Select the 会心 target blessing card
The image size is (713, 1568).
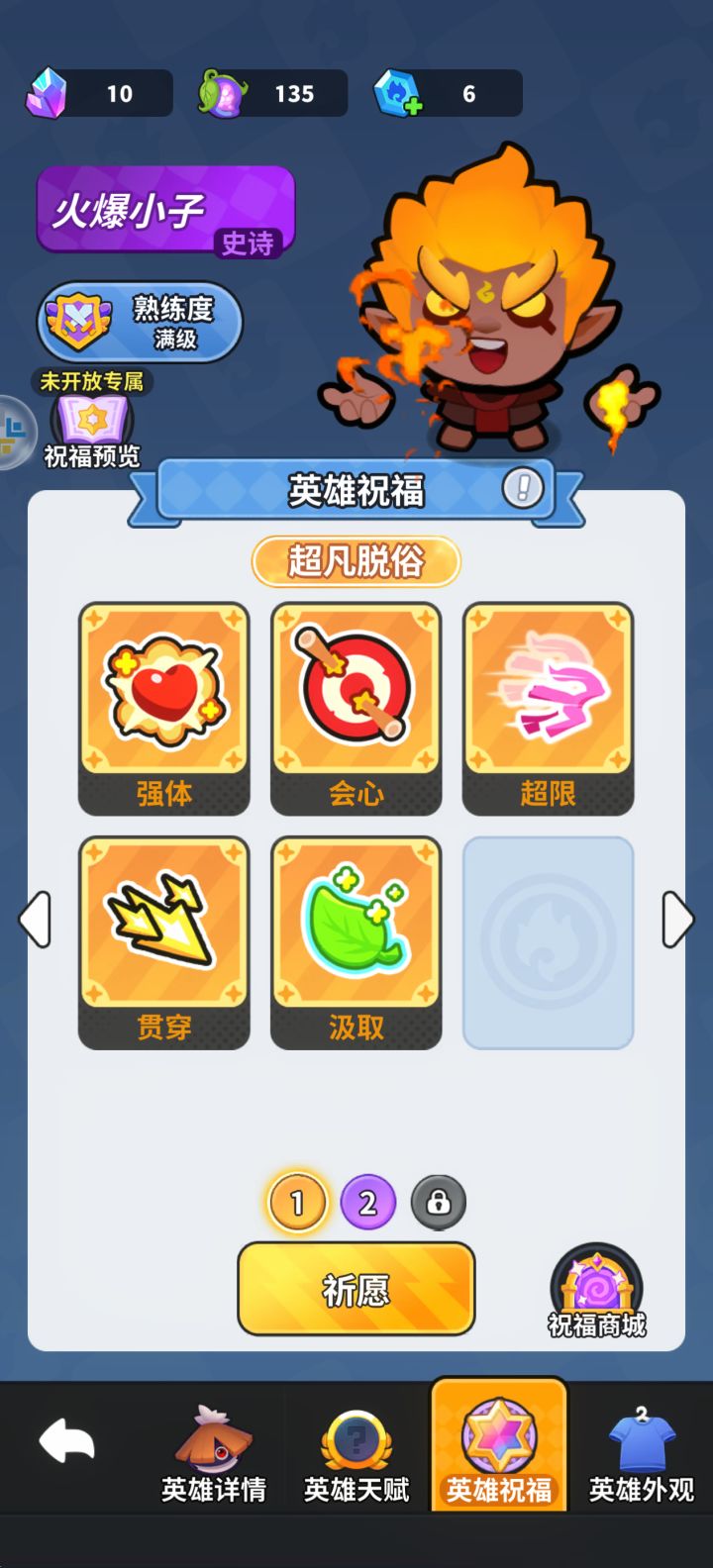click(356, 703)
